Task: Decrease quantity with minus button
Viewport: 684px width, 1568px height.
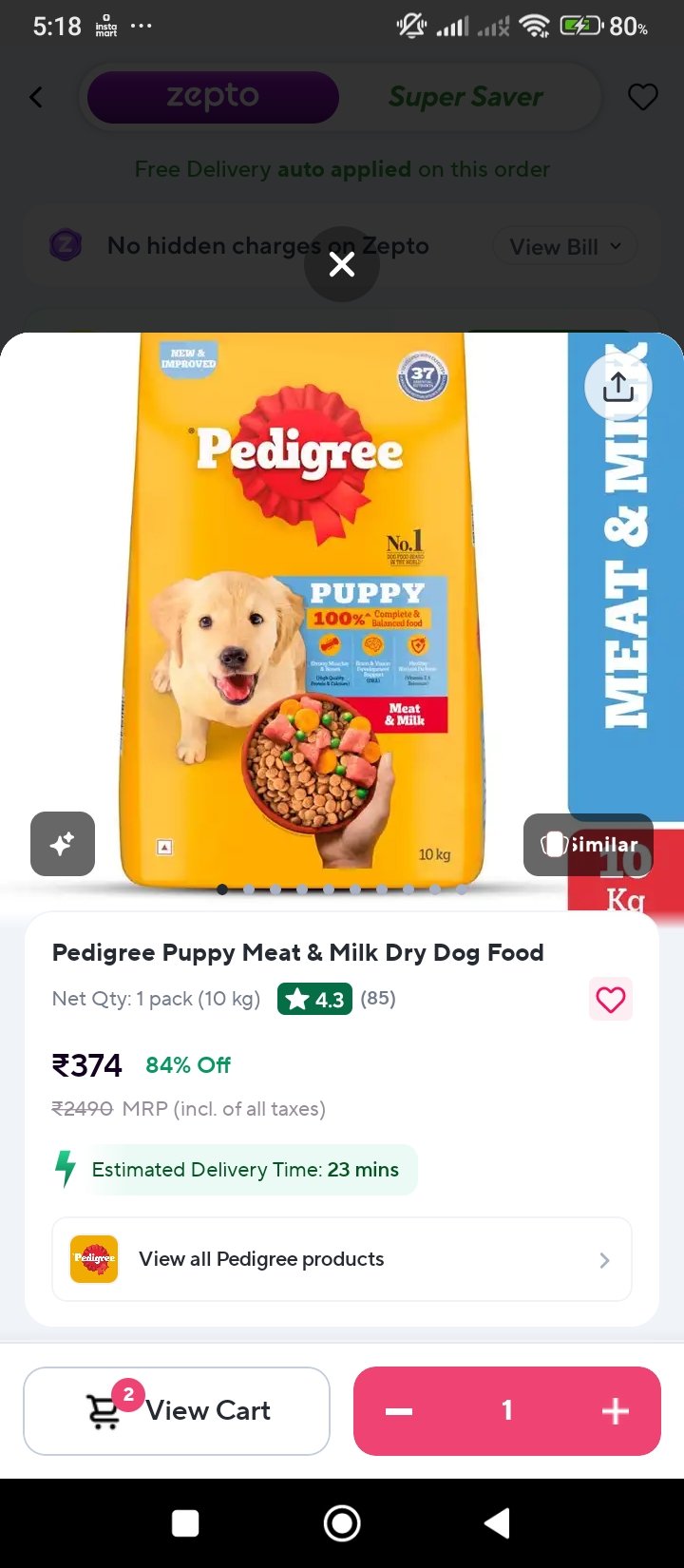Action: pos(399,1410)
